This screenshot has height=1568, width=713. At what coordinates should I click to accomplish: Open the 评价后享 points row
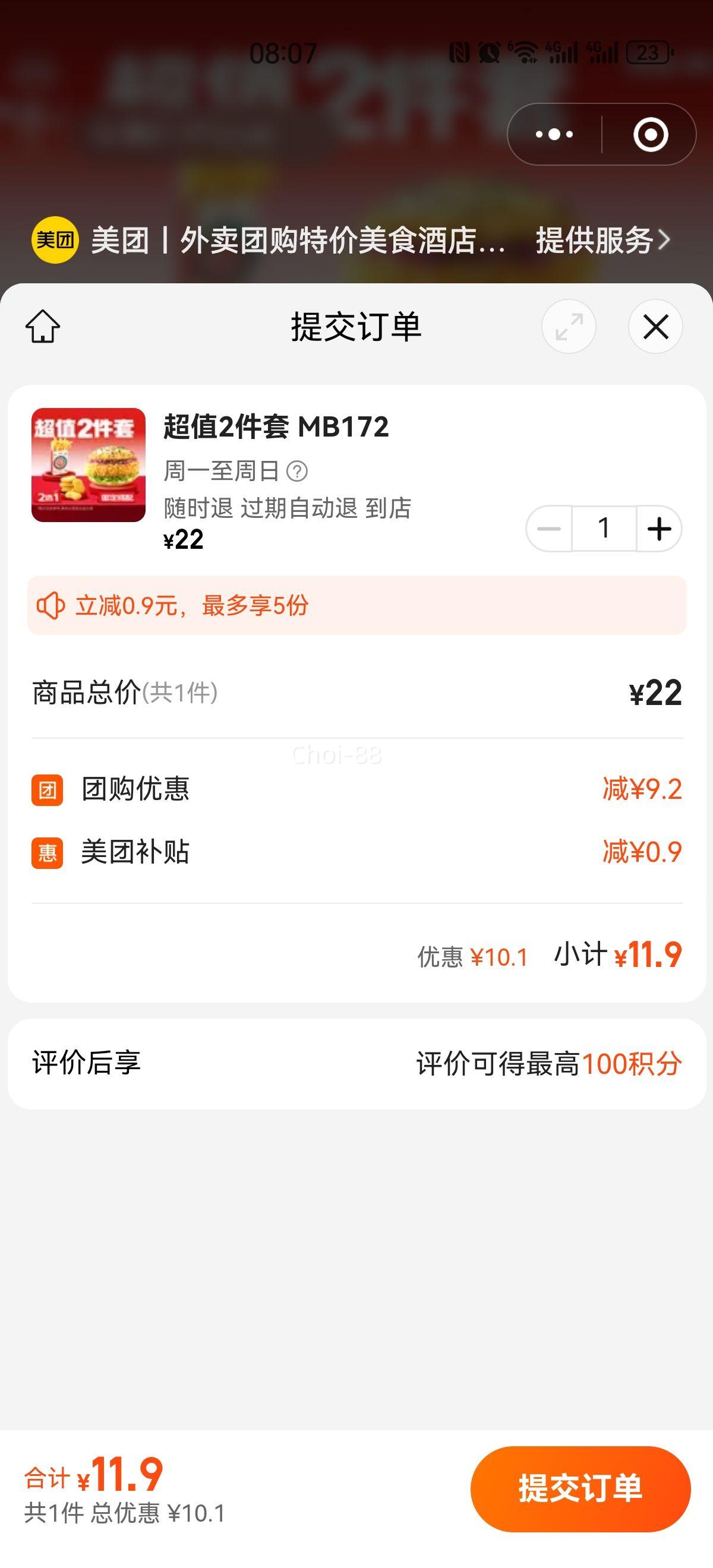tap(356, 1063)
